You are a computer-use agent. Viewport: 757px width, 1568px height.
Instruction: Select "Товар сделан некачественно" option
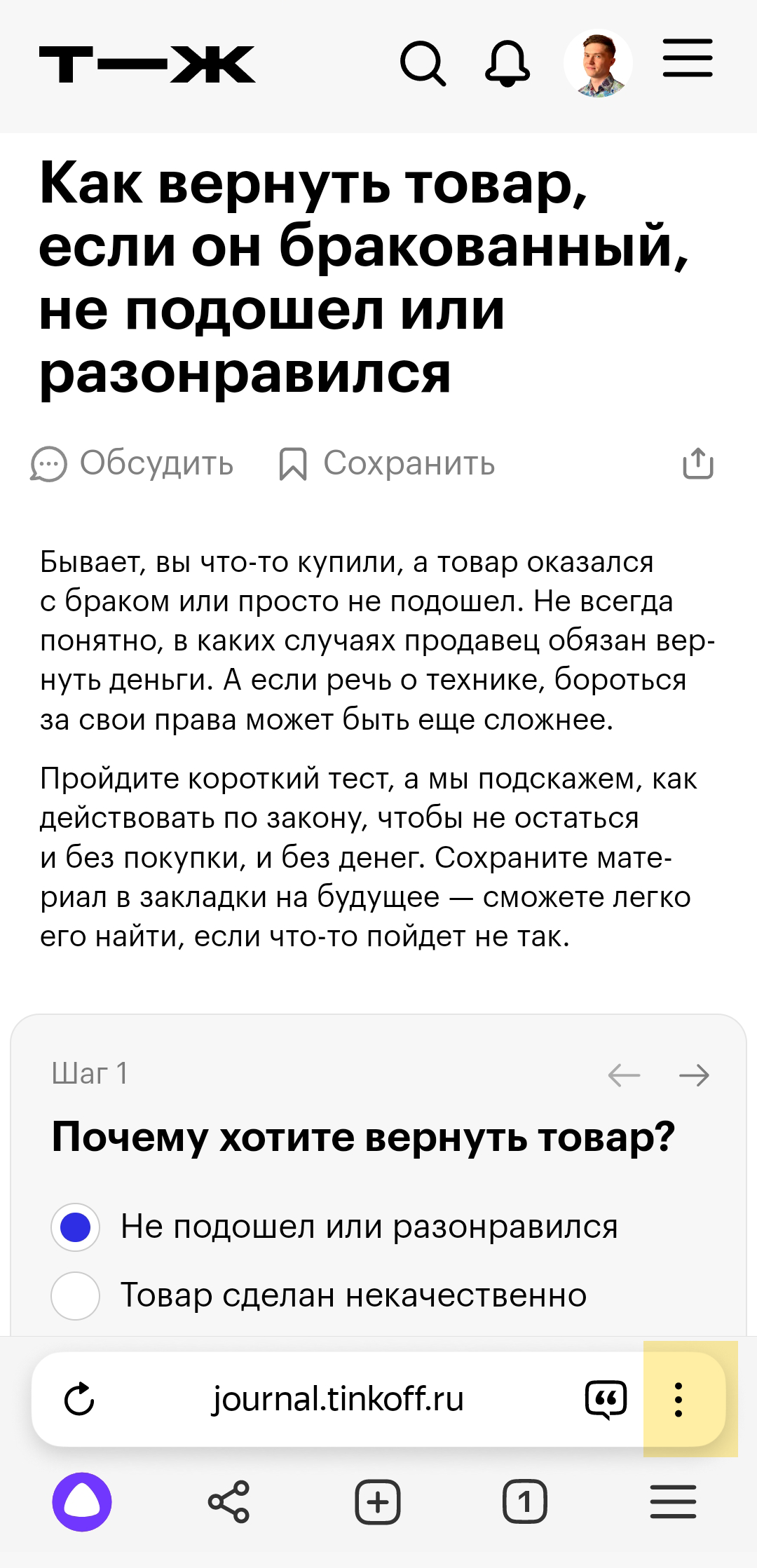(x=76, y=1296)
